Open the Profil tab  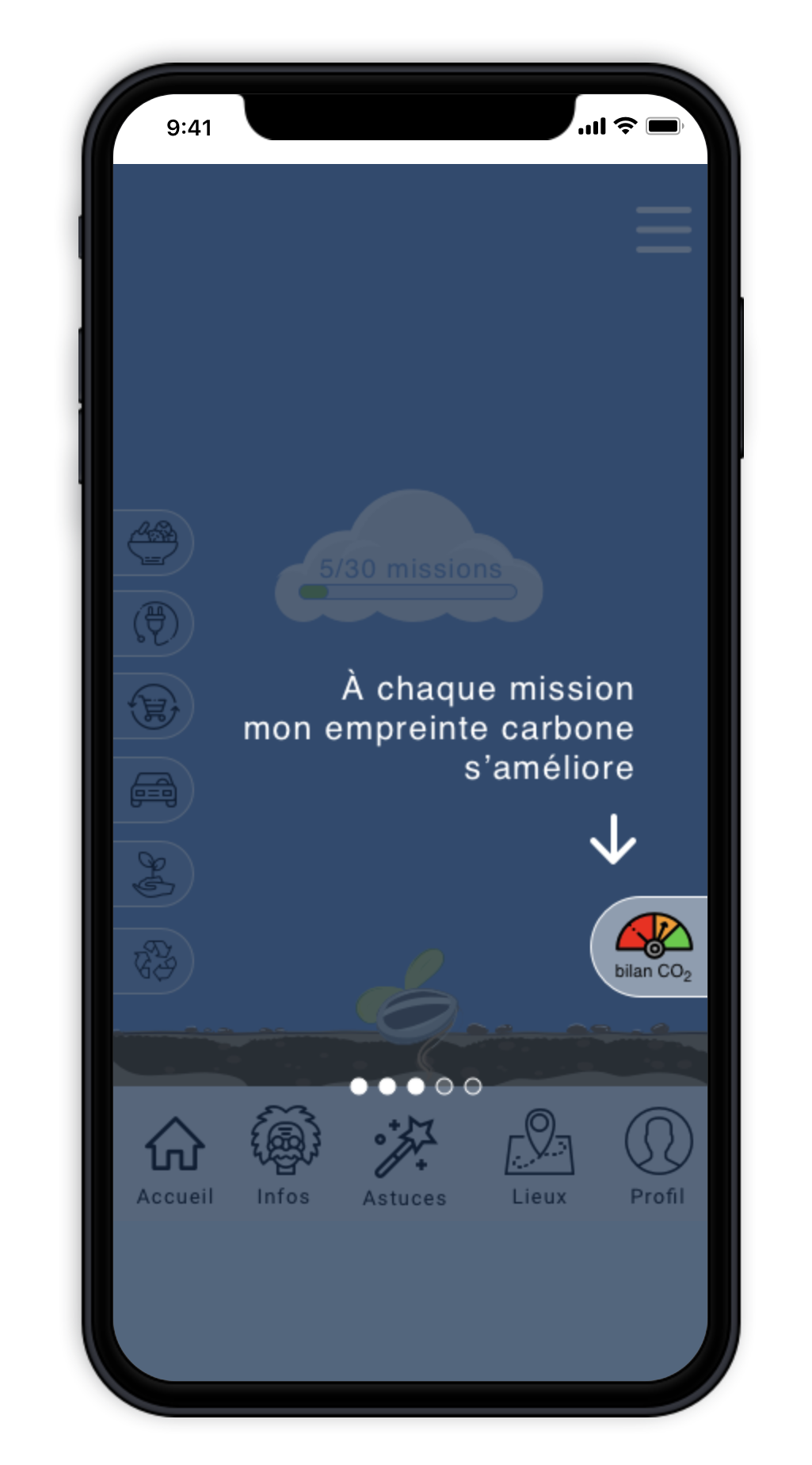(658, 1157)
